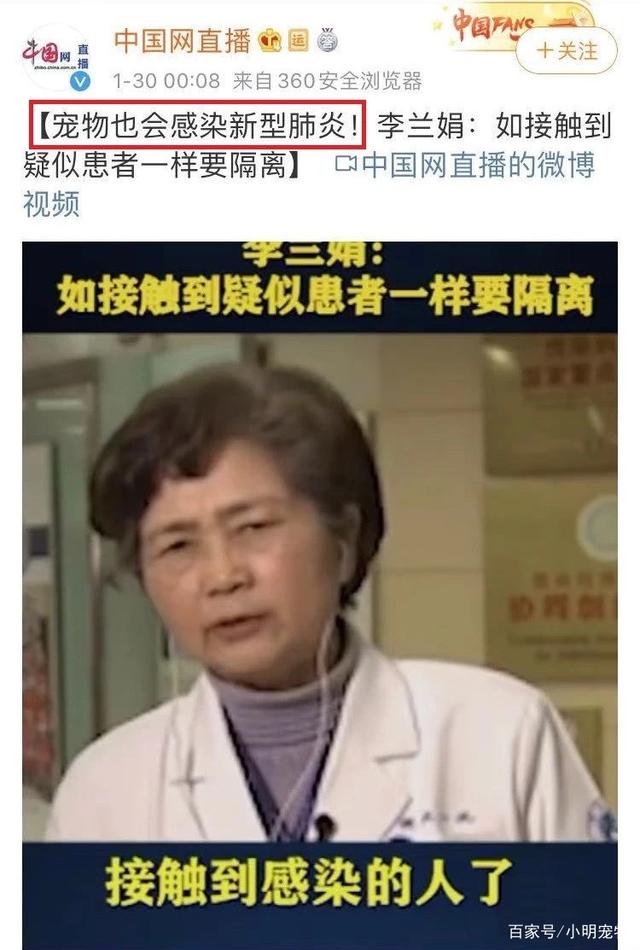Open the 中国网直播 profile avatar
The image size is (640, 950).
click(x=56, y=56)
